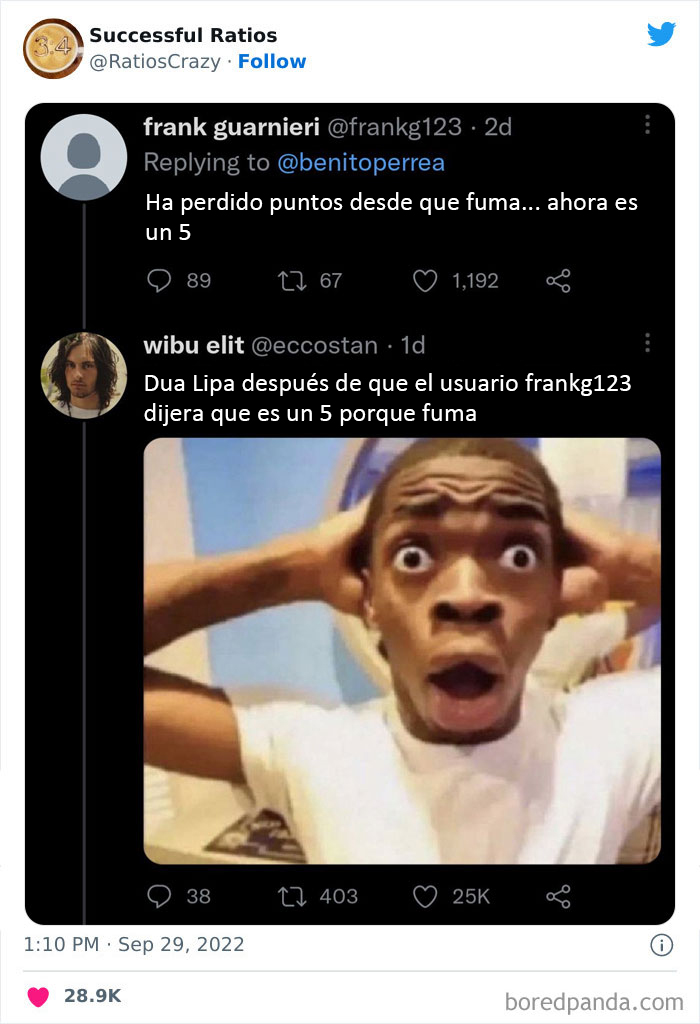The height and width of the screenshot is (1024, 700).
Task: Open the Twitter bird logo
Action: (661, 35)
